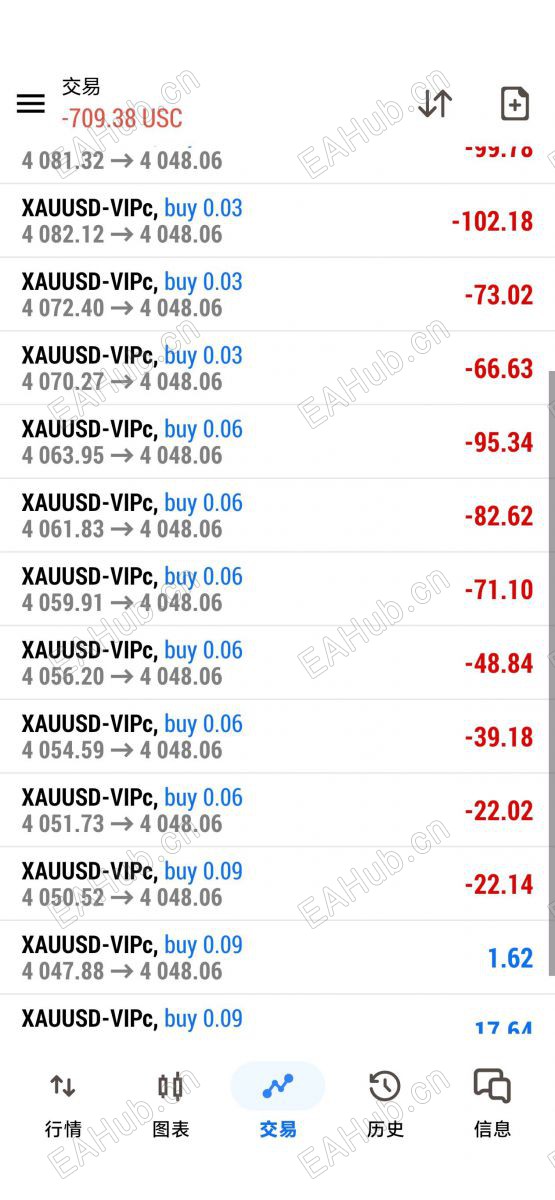
Task: Open the position opened at 4 056.20
Action: [277, 663]
